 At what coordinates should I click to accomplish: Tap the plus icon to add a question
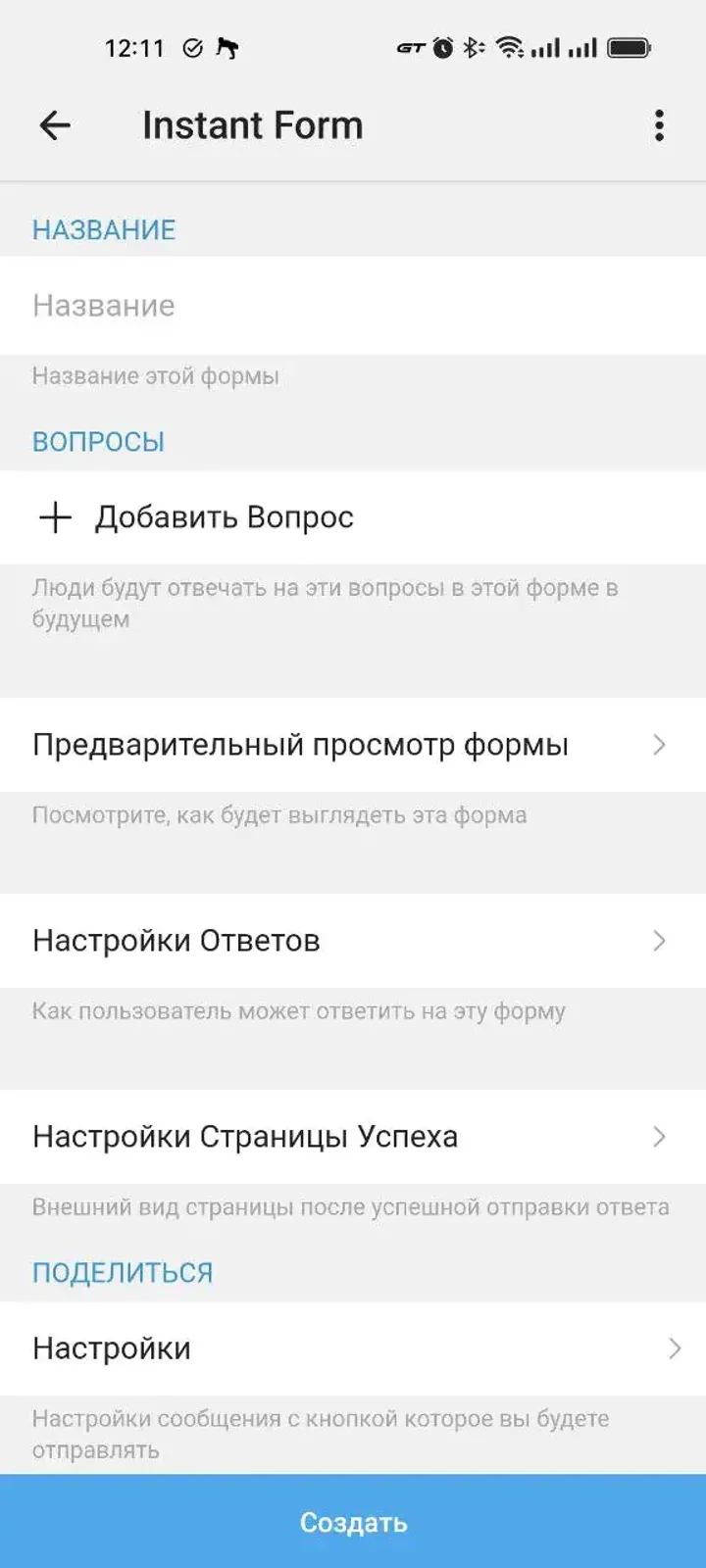(55, 517)
